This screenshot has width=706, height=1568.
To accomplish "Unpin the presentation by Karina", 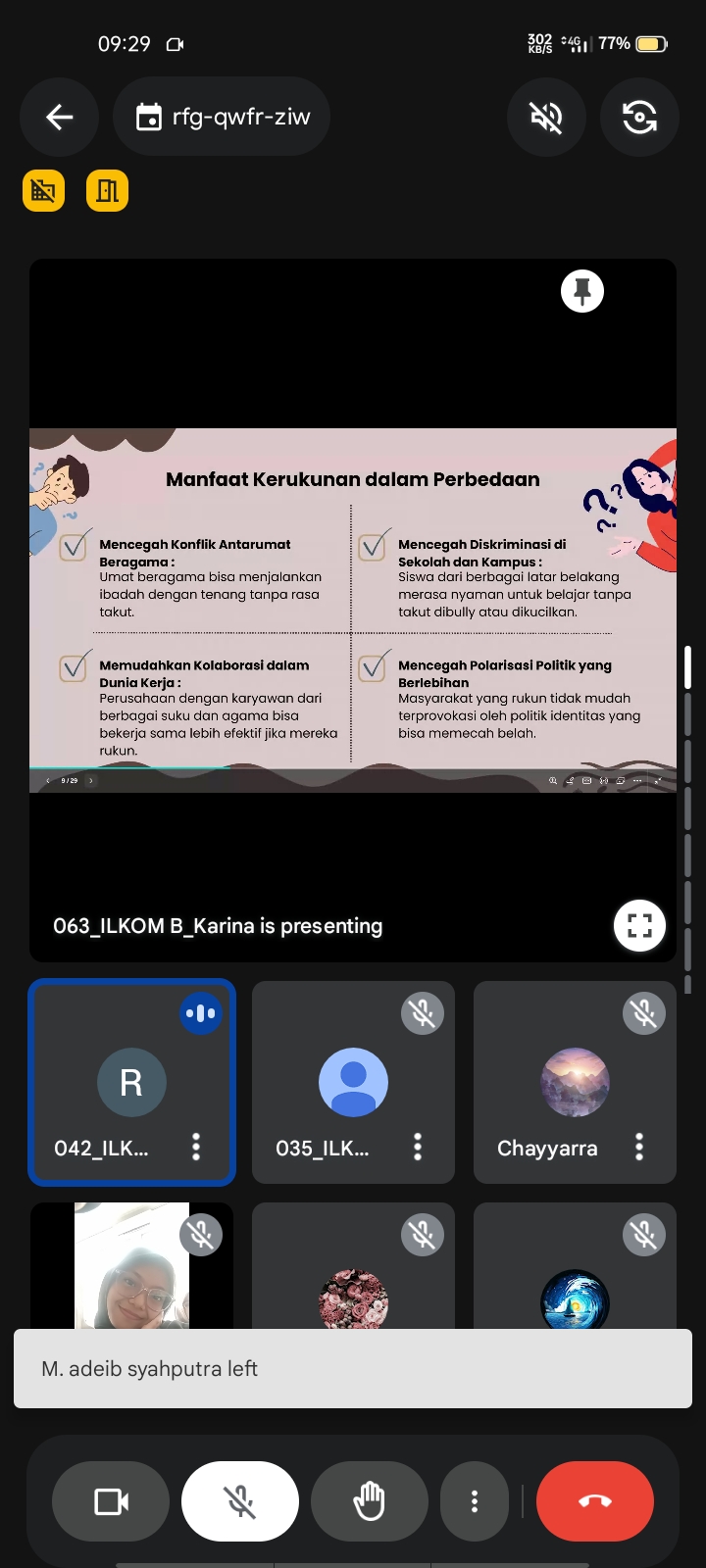I will click(582, 291).
